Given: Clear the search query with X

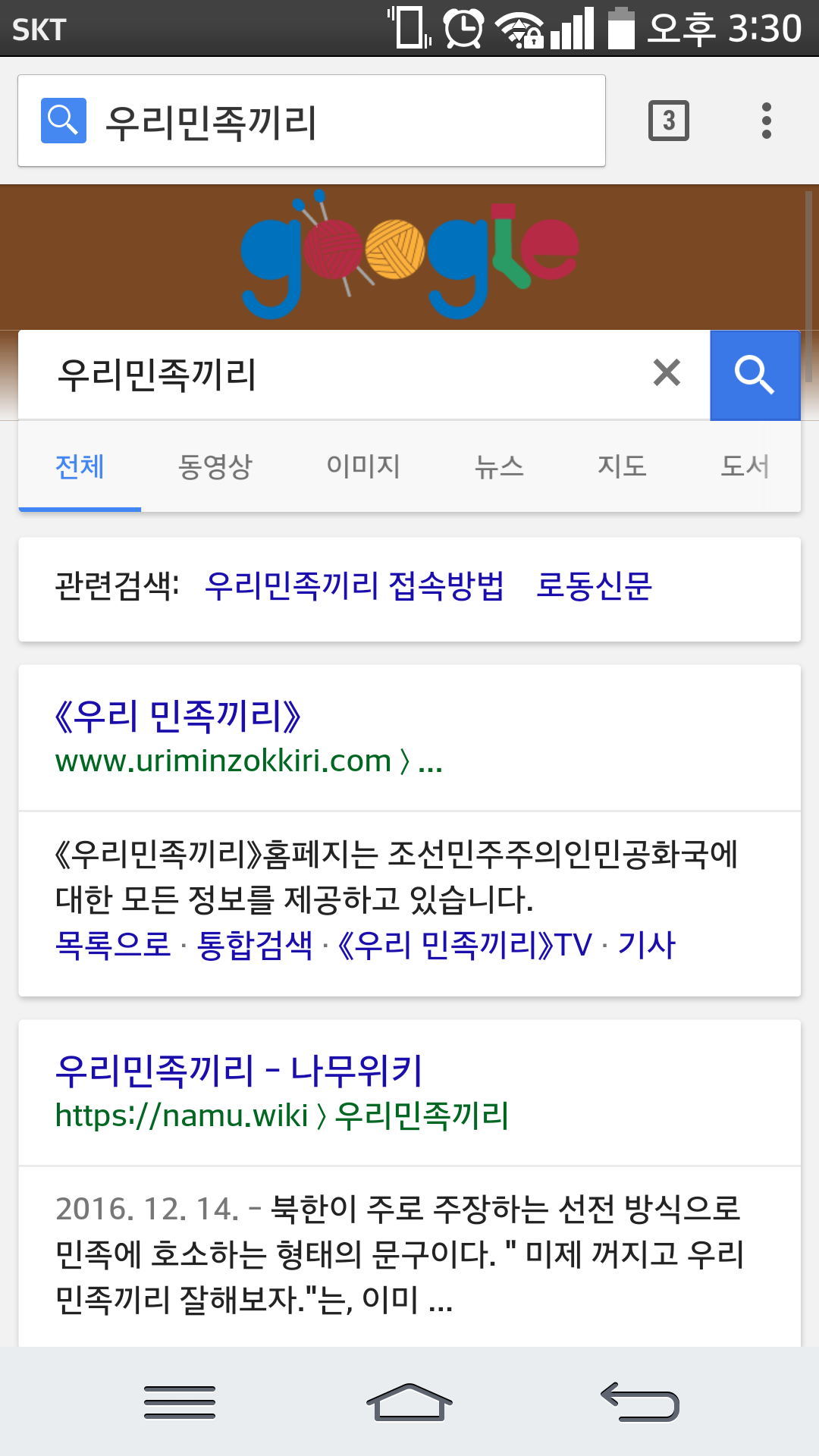Looking at the screenshot, I should (x=667, y=373).
